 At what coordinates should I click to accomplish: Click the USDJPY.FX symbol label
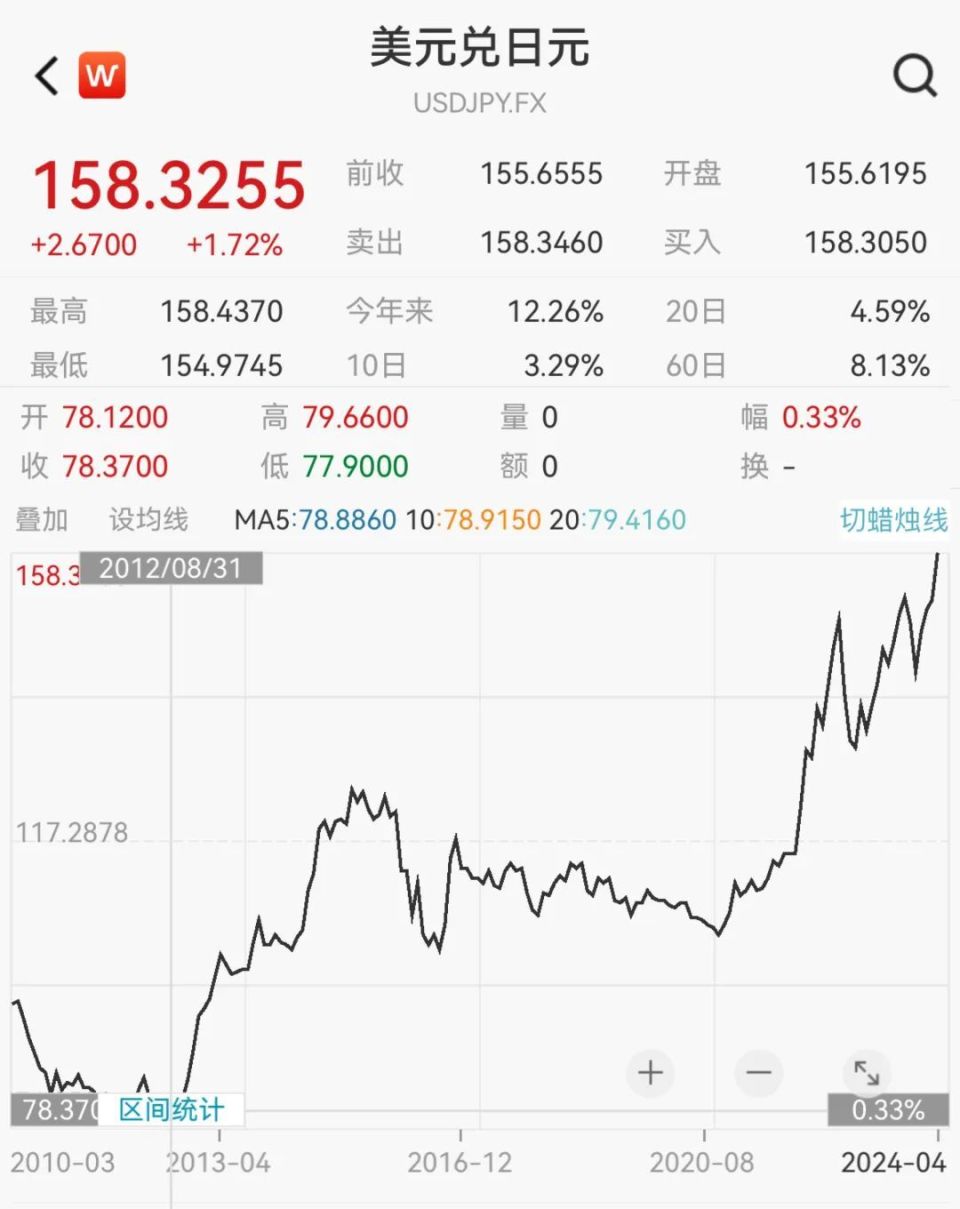click(480, 102)
